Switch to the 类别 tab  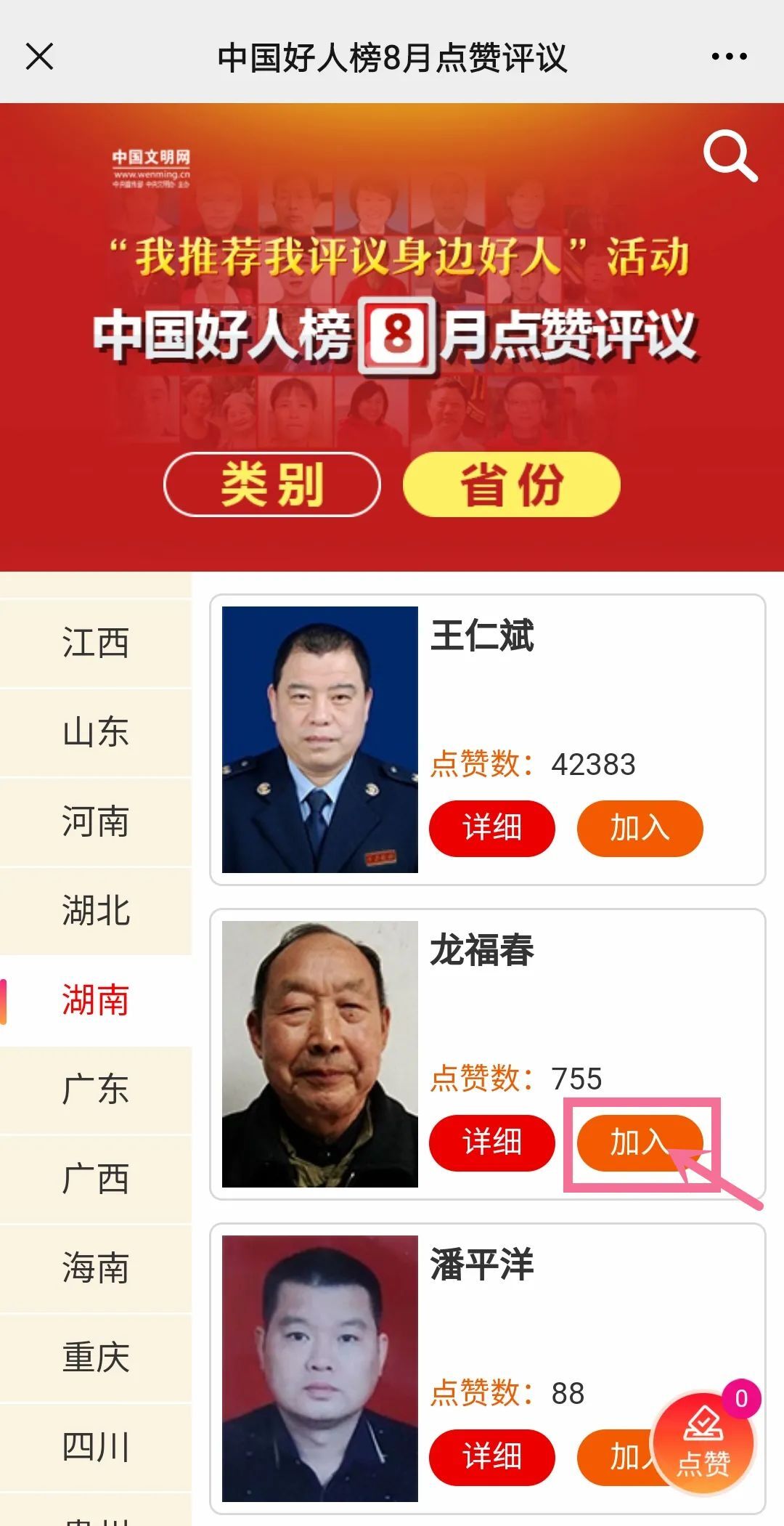click(272, 484)
